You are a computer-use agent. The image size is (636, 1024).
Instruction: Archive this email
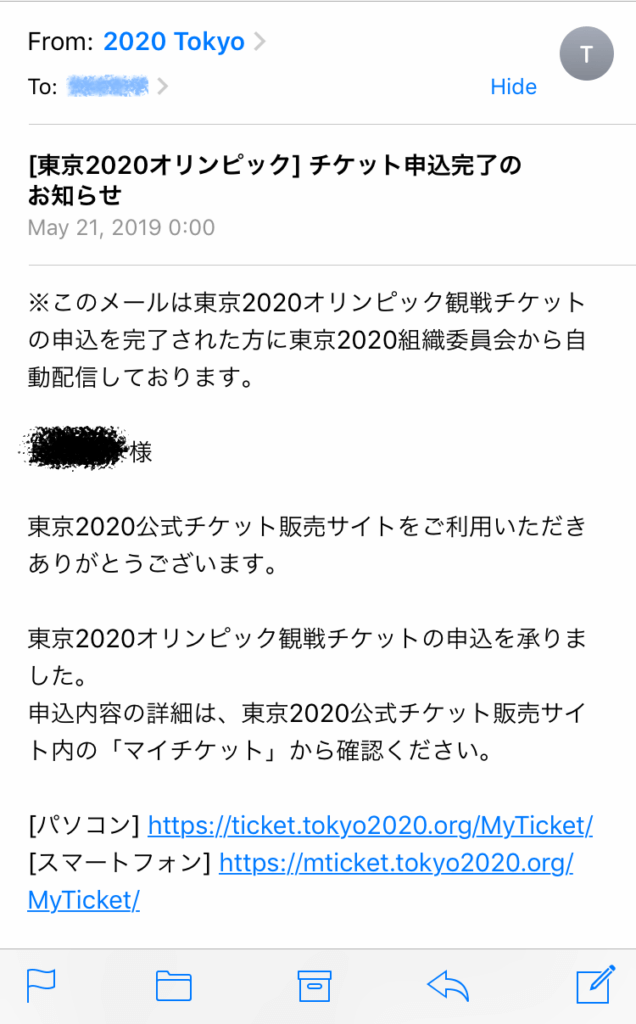315,985
